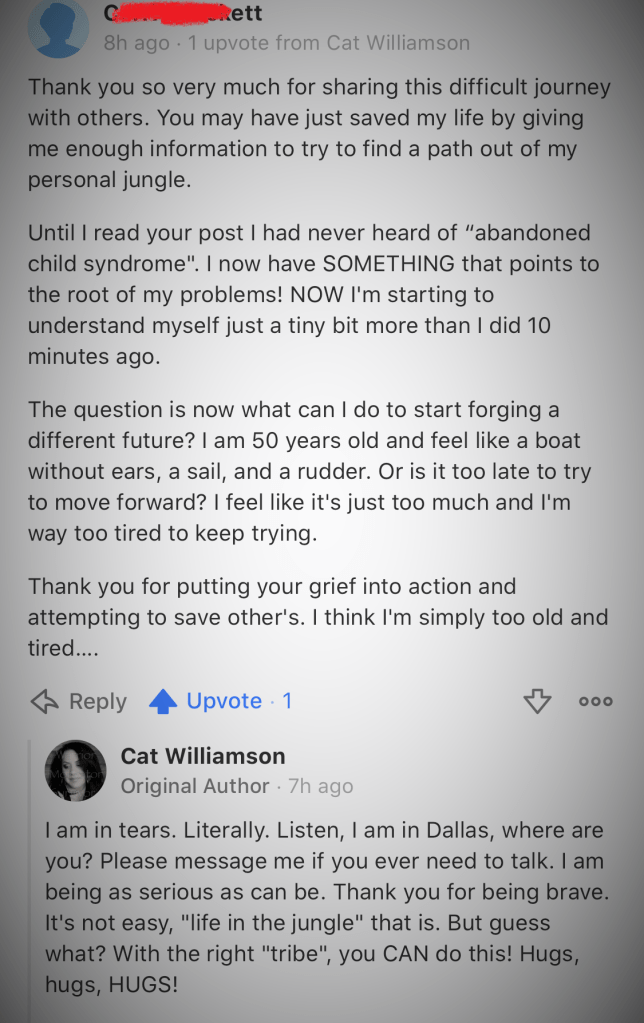Reply to the abandoned child syndrome comment

[78, 701]
